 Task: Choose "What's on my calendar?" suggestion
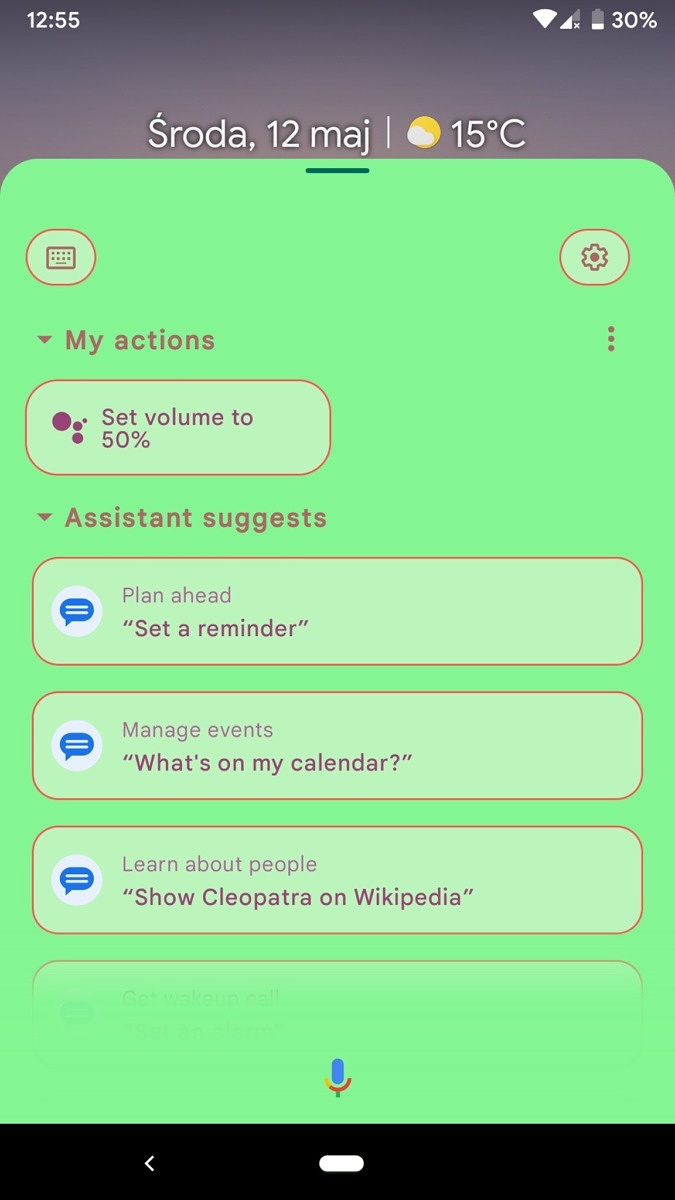tap(337, 746)
